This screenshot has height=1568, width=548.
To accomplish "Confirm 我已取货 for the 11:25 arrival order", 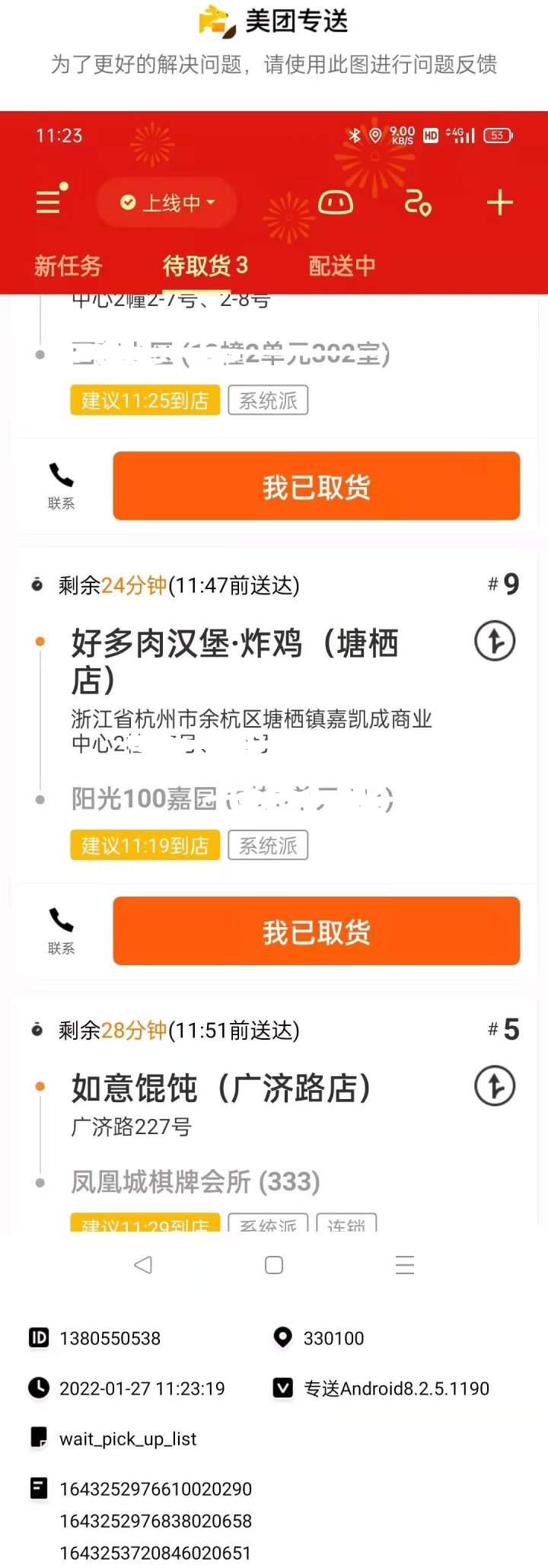I will tap(316, 486).
